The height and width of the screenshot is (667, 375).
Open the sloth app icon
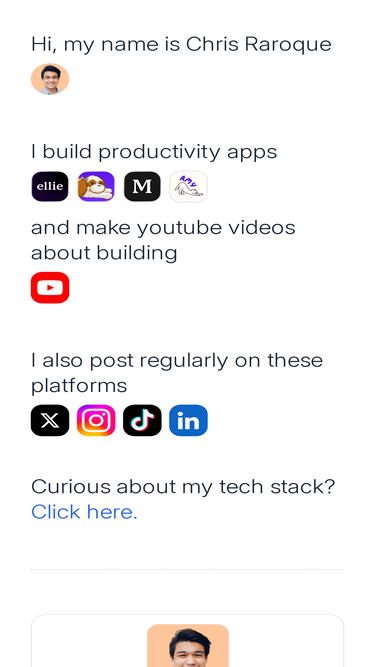click(x=96, y=186)
